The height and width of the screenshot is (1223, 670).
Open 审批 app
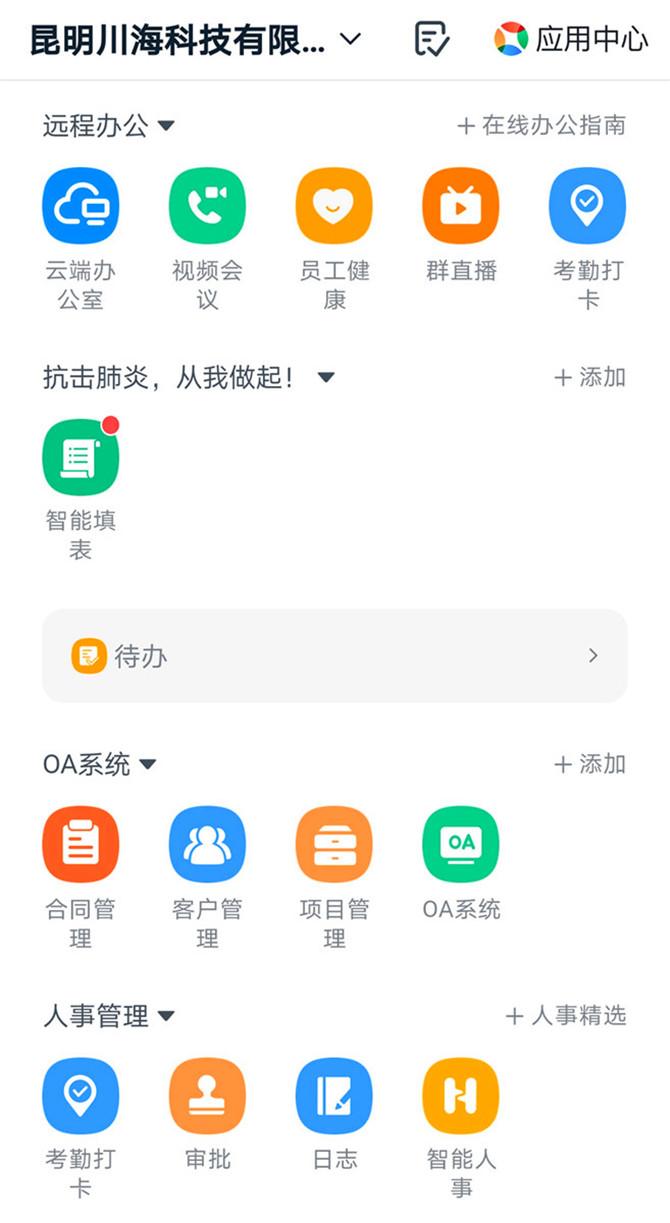click(207, 1097)
